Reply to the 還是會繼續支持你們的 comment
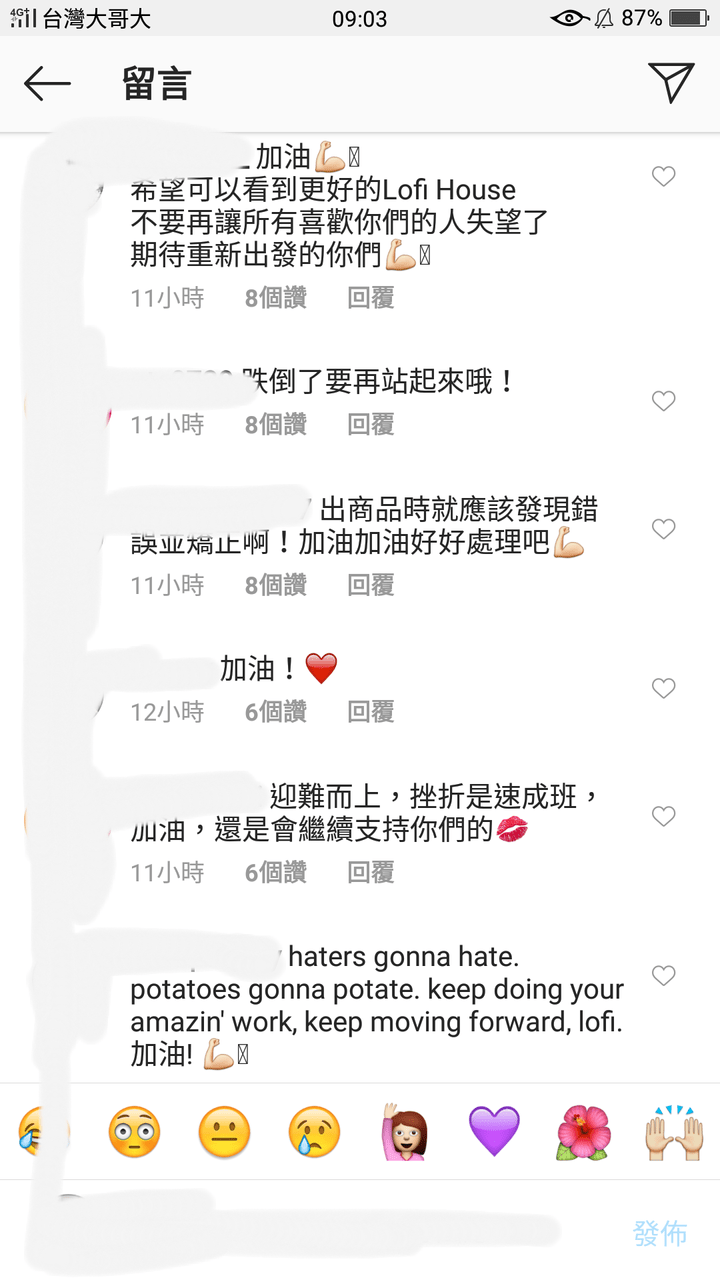The height and width of the screenshot is (1280, 720). (x=371, y=873)
